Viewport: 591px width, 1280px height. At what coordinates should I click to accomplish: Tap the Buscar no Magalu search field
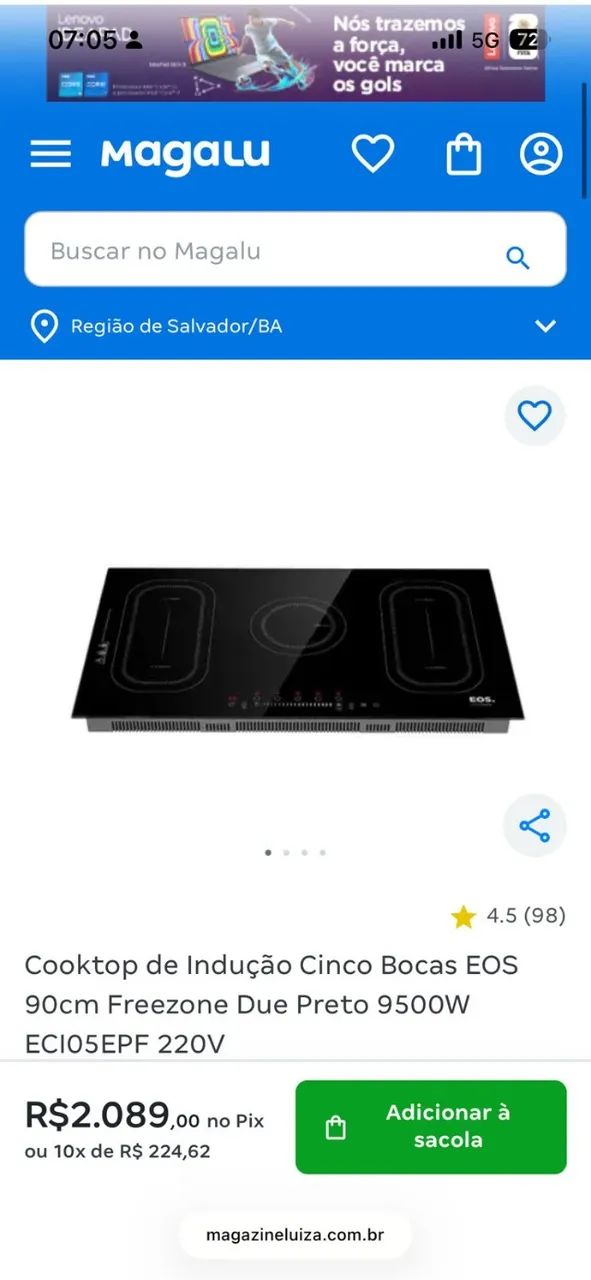[x=295, y=250]
